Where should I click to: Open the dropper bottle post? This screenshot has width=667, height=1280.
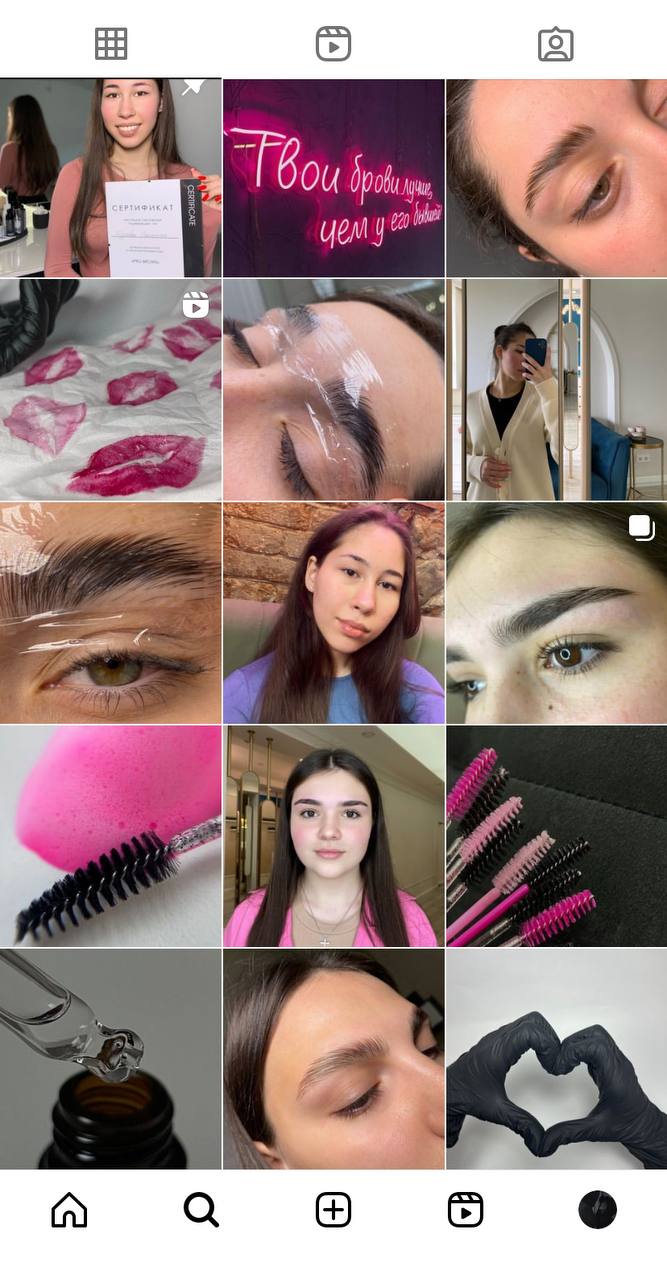111,1059
